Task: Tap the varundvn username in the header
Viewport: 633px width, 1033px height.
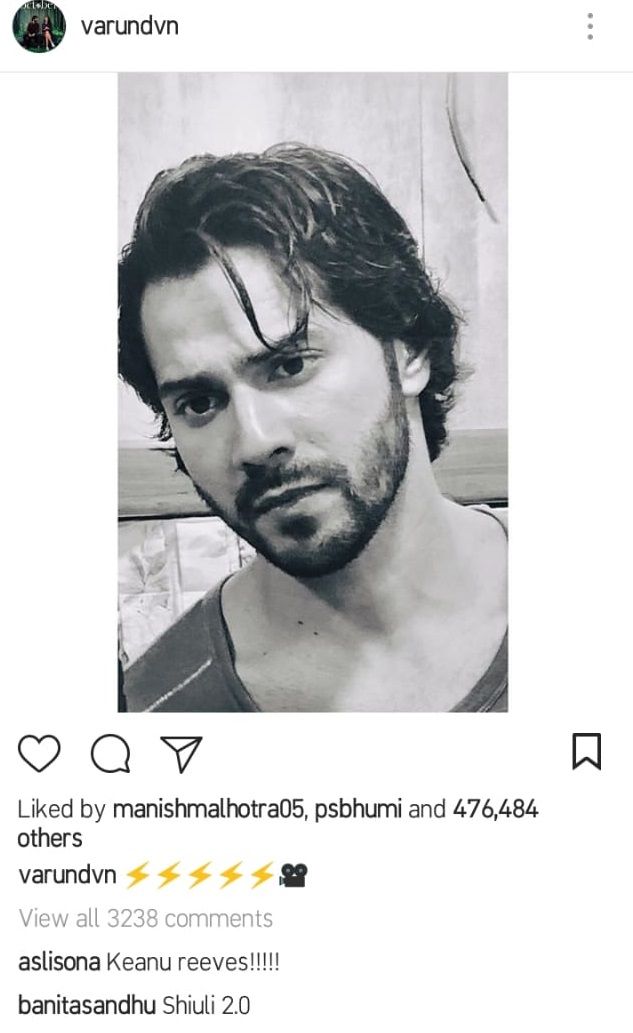Action: click(x=130, y=26)
